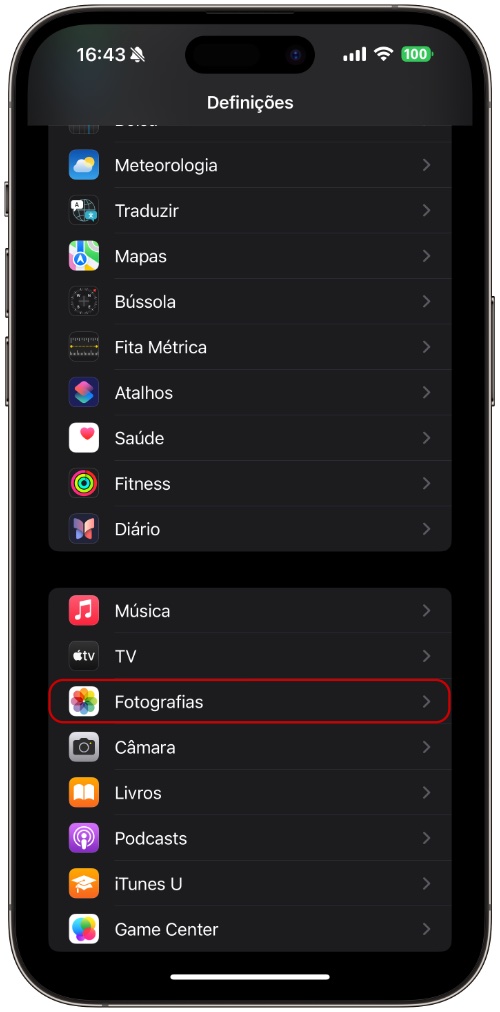Open Saúde settings
This screenshot has width=500, height=1012.
coord(250,438)
